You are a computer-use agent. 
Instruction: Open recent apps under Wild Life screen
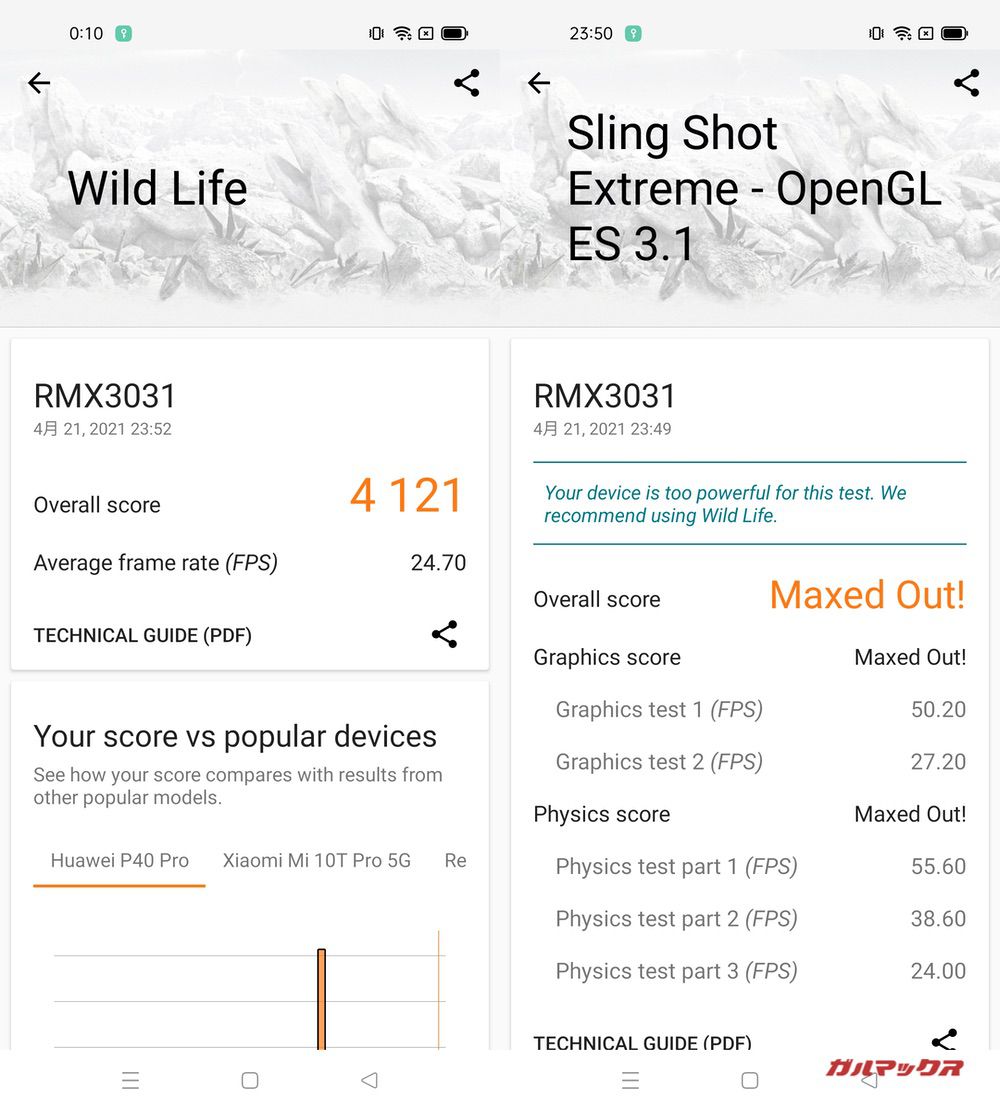point(130,1080)
